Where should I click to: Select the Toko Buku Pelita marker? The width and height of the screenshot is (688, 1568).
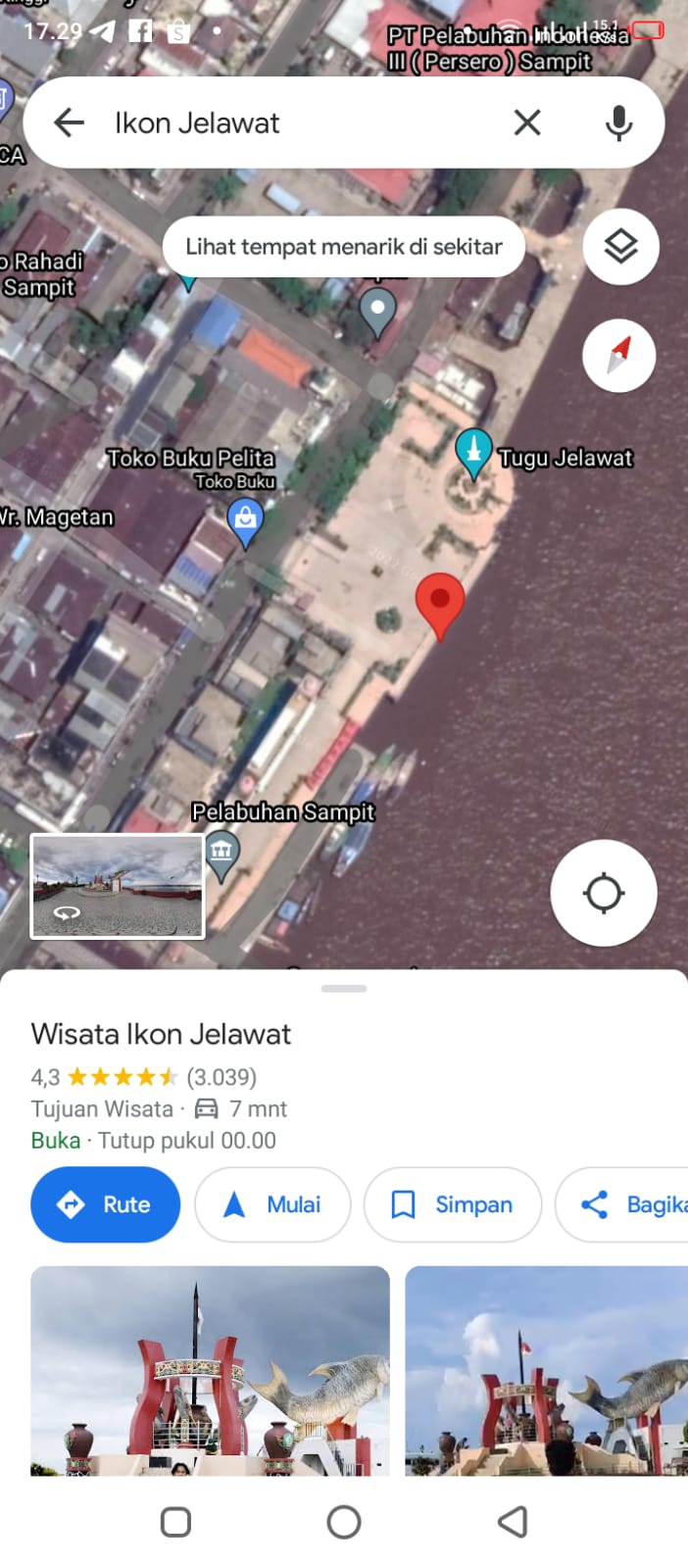[245, 519]
